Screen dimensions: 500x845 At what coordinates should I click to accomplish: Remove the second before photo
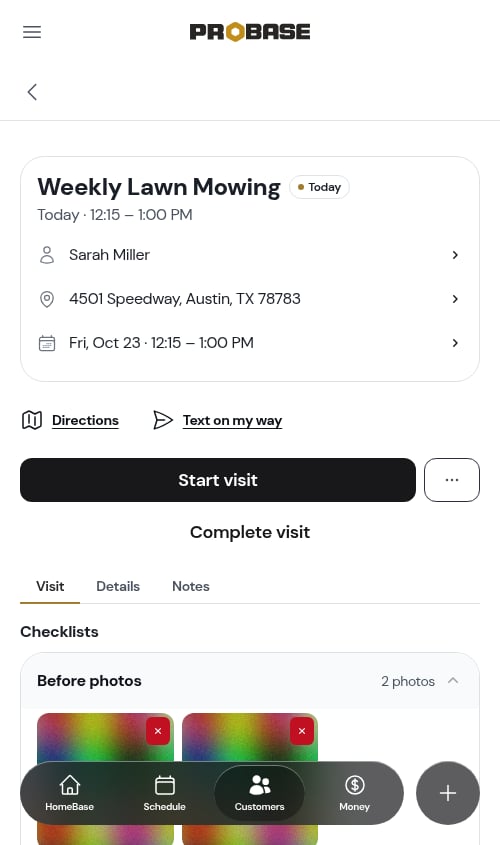pyautogui.click(x=302, y=731)
